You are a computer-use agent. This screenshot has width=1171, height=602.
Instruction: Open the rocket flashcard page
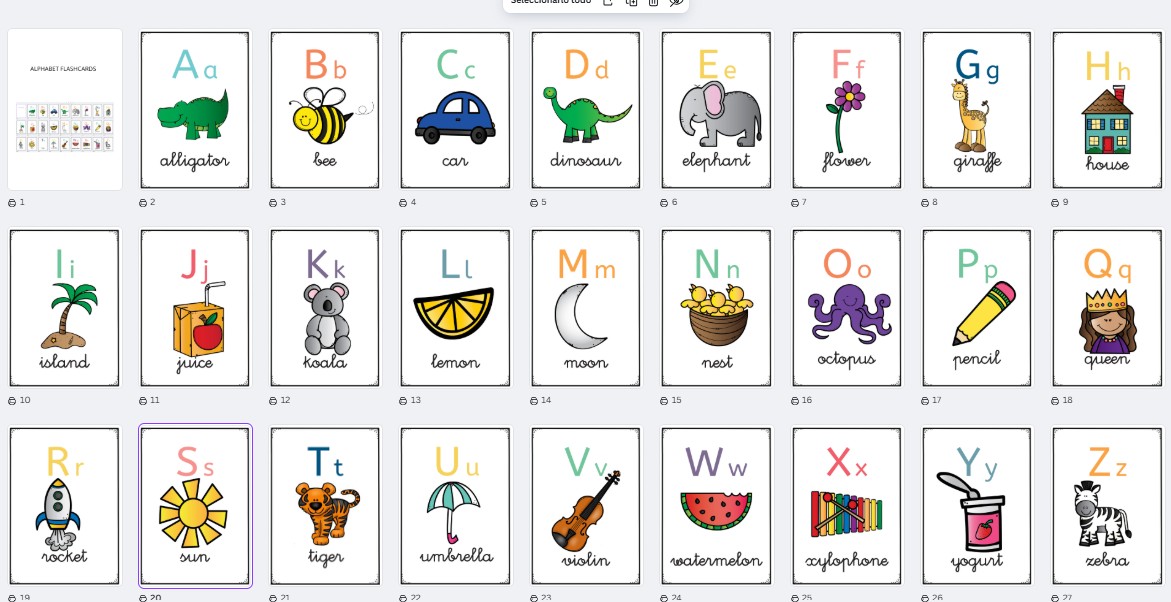pyautogui.click(x=65, y=506)
